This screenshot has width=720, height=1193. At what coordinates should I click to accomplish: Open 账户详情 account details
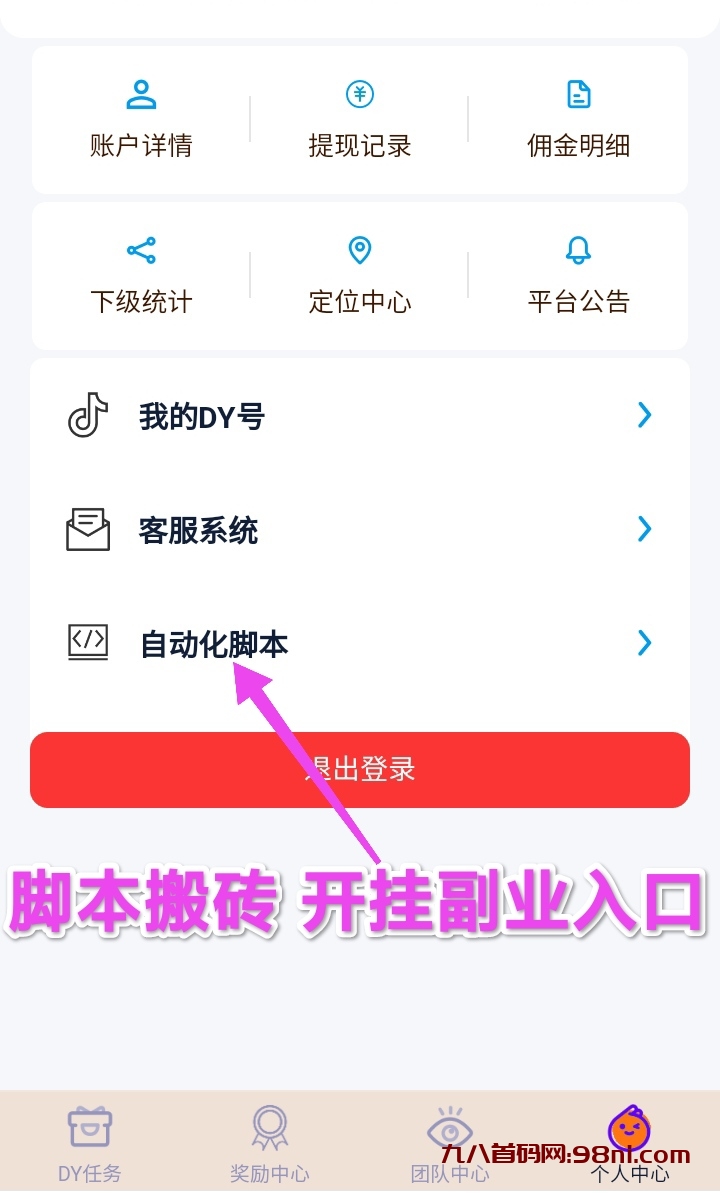click(x=141, y=120)
